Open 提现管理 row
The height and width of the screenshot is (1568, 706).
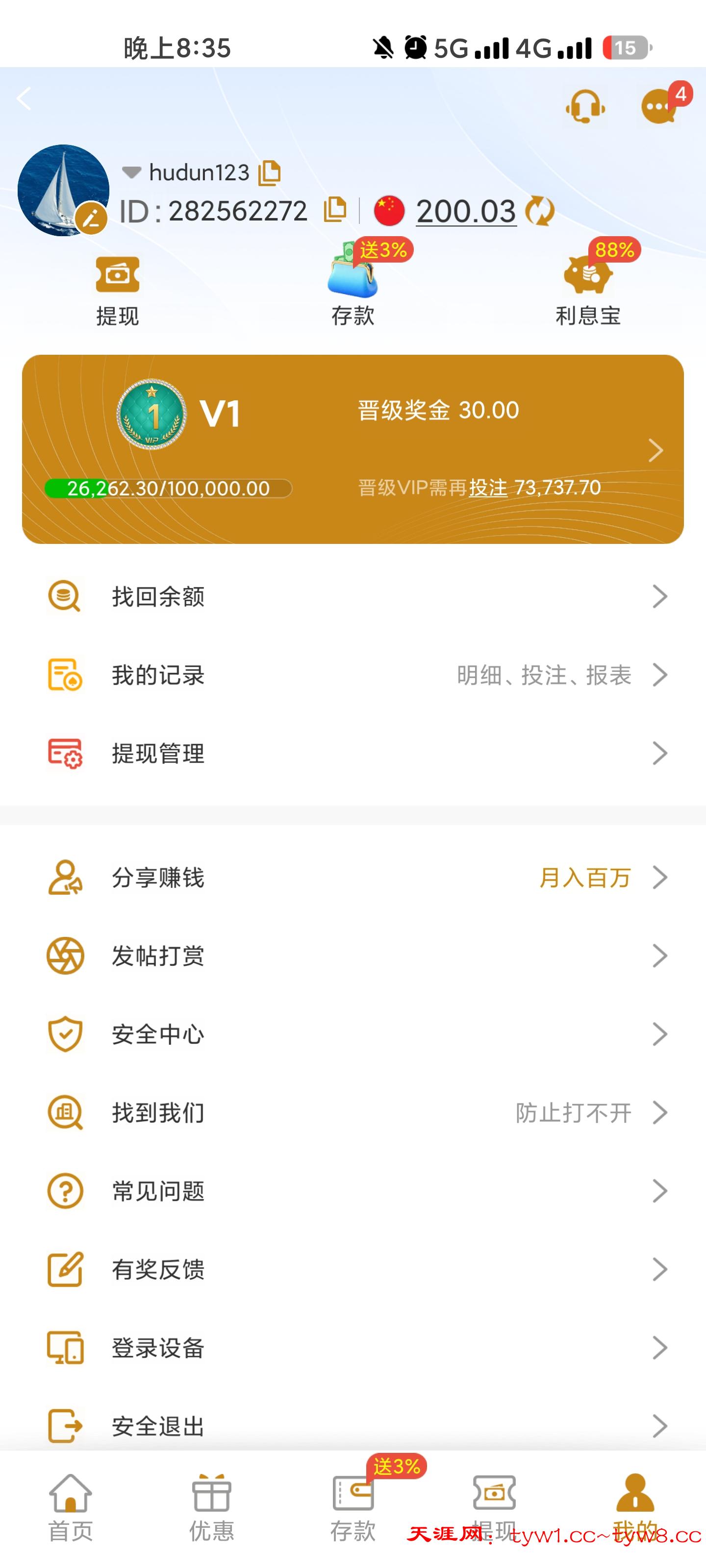click(x=353, y=754)
